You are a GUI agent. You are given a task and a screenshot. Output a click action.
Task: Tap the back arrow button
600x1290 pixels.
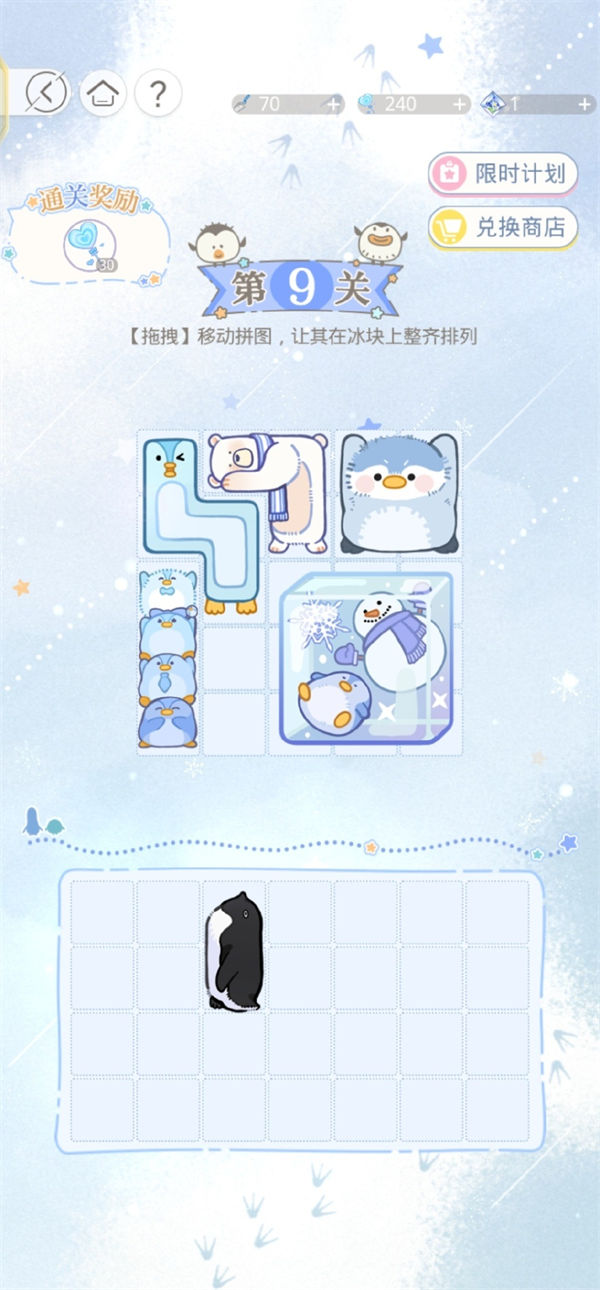47,94
